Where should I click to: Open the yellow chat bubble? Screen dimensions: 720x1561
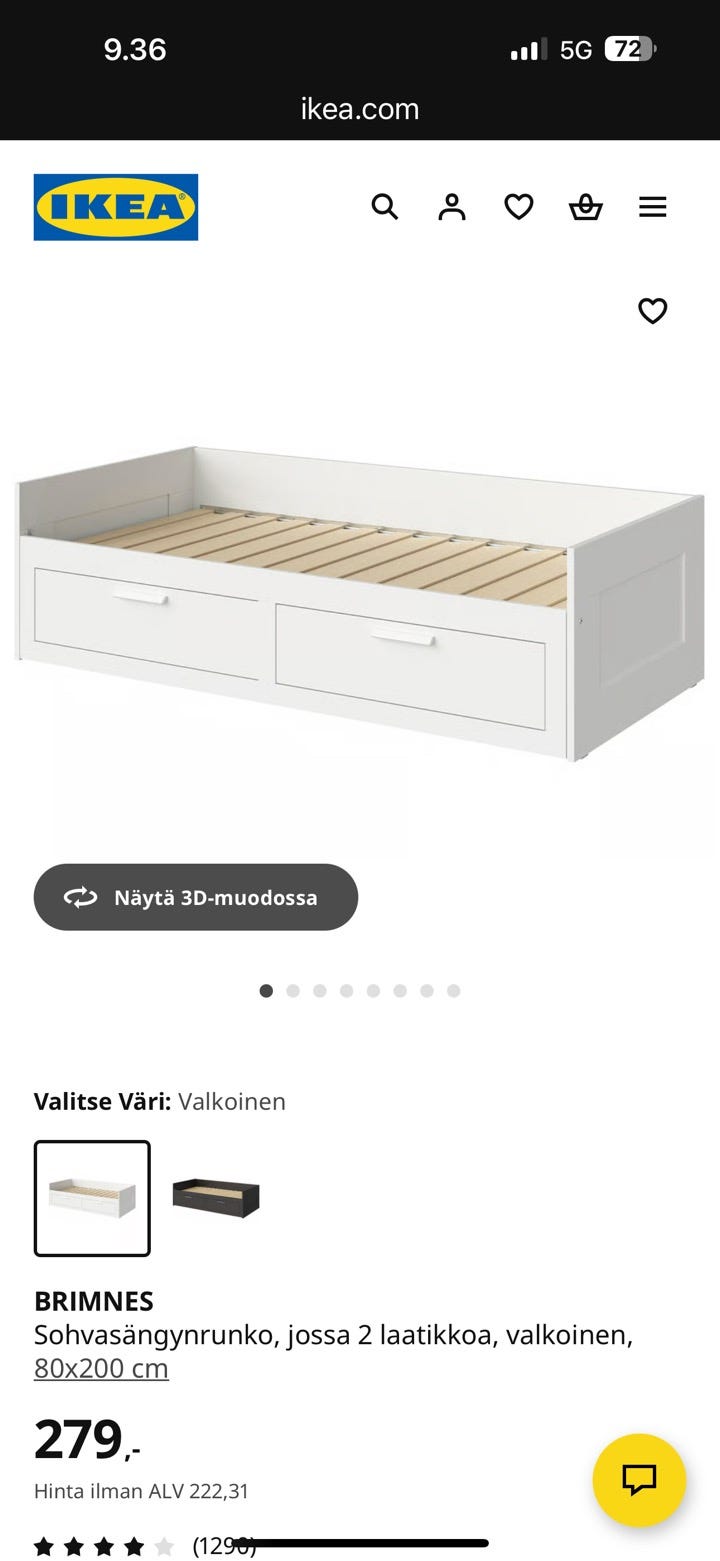pyautogui.click(x=641, y=1481)
